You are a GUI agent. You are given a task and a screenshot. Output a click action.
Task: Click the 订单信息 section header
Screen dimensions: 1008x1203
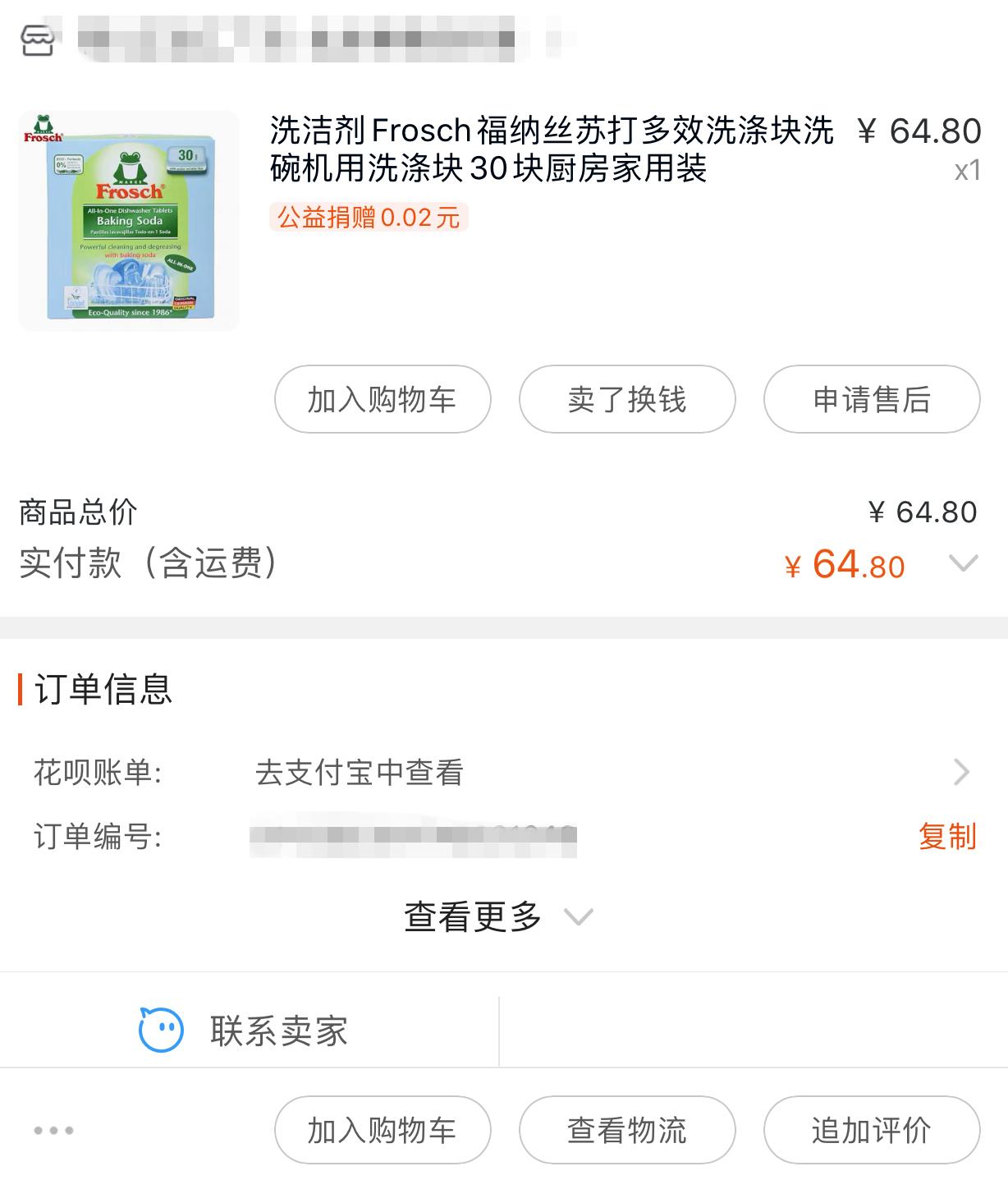point(103,690)
